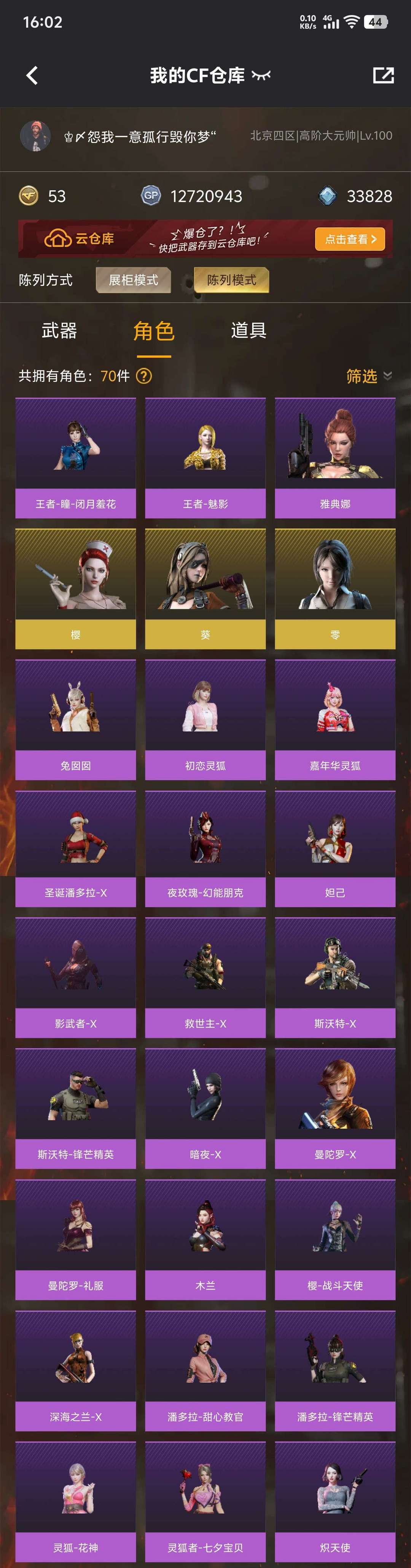Open the 筛选 filter dropdown

tap(368, 376)
